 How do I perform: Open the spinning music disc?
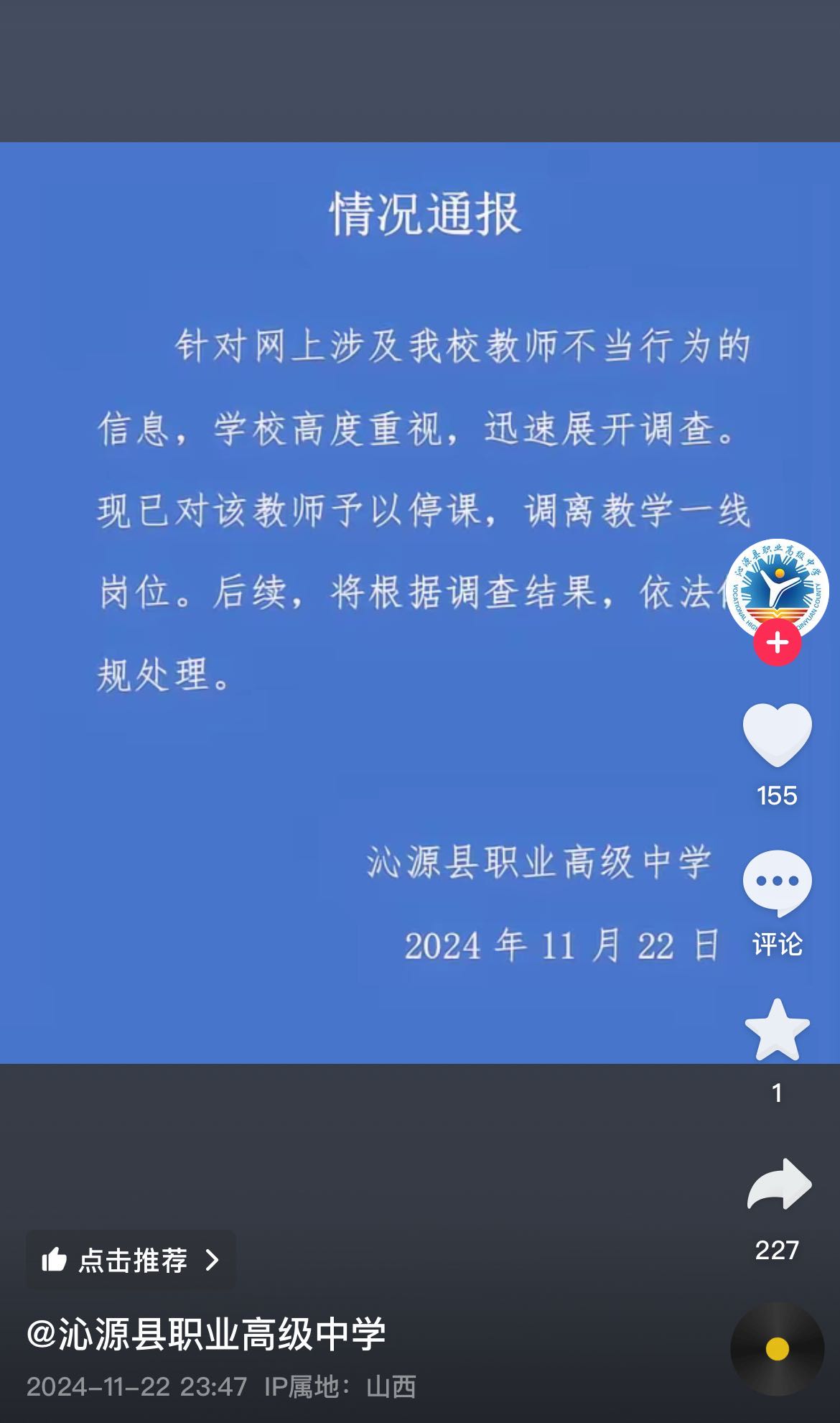[x=777, y=1349]
